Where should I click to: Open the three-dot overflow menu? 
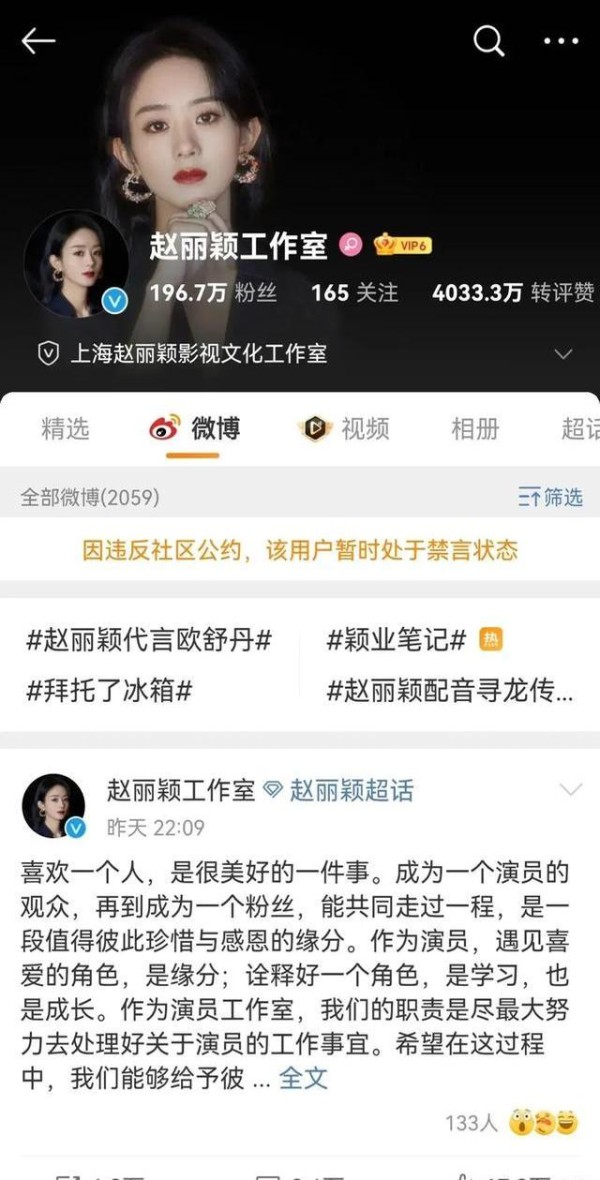561,41
